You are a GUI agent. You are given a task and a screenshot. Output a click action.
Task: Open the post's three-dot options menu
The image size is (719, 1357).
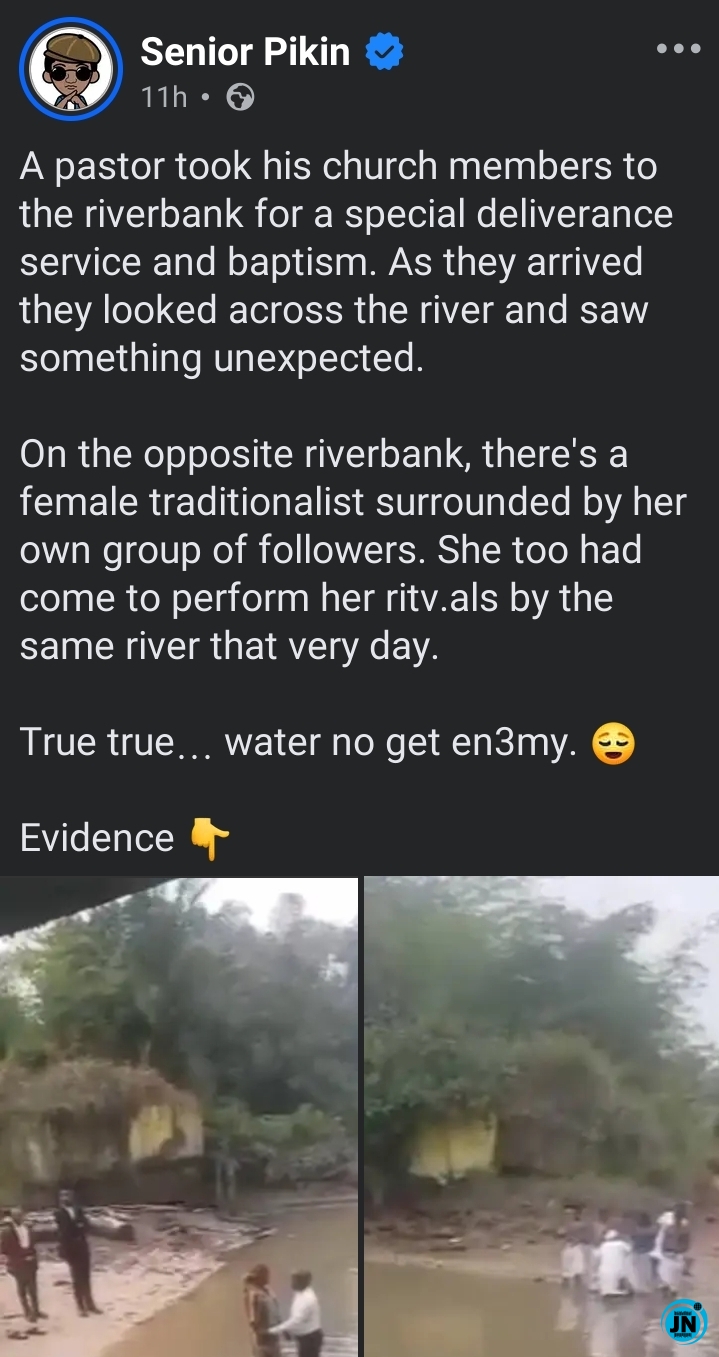678,48
